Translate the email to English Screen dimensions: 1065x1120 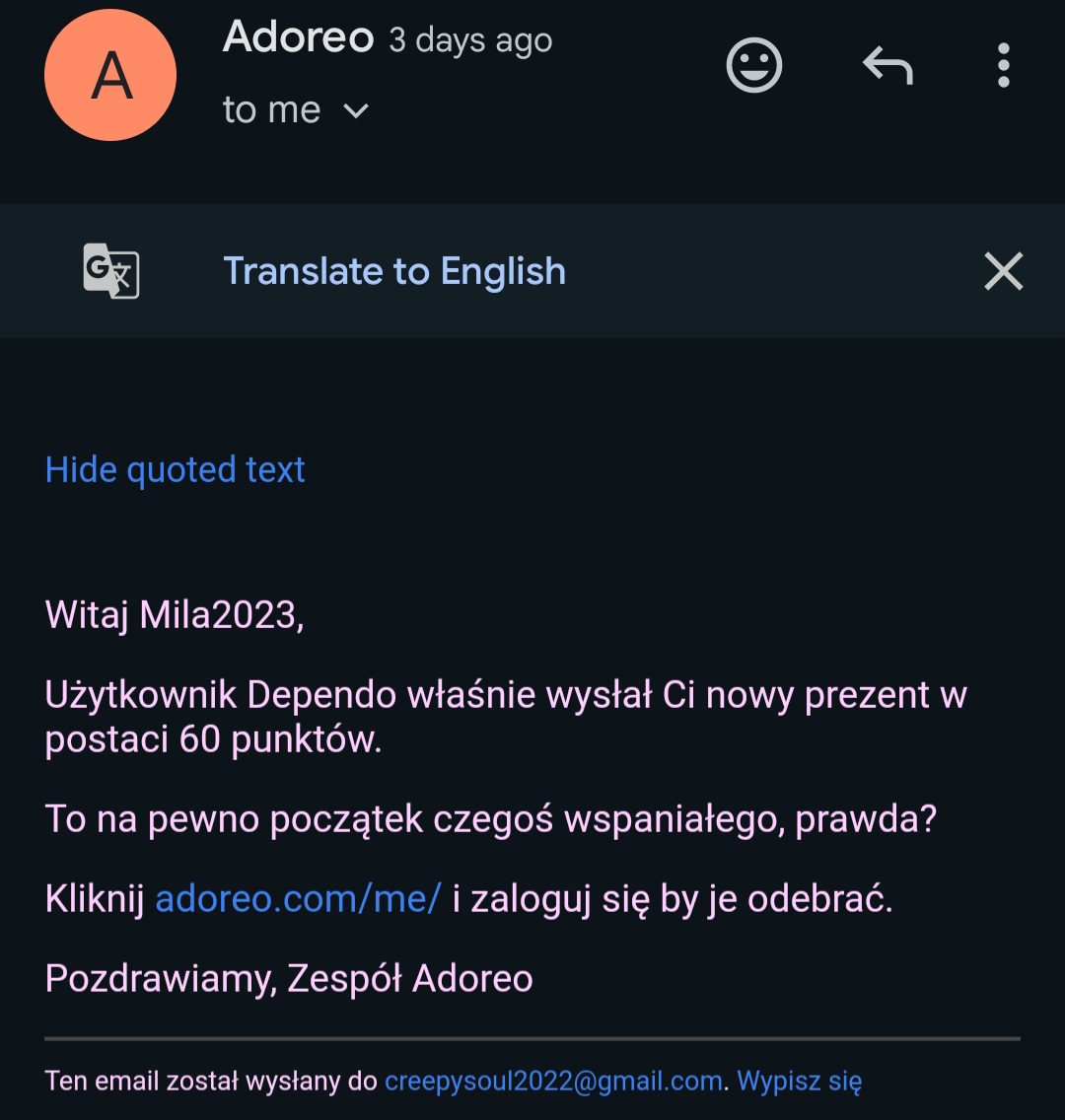394,271
